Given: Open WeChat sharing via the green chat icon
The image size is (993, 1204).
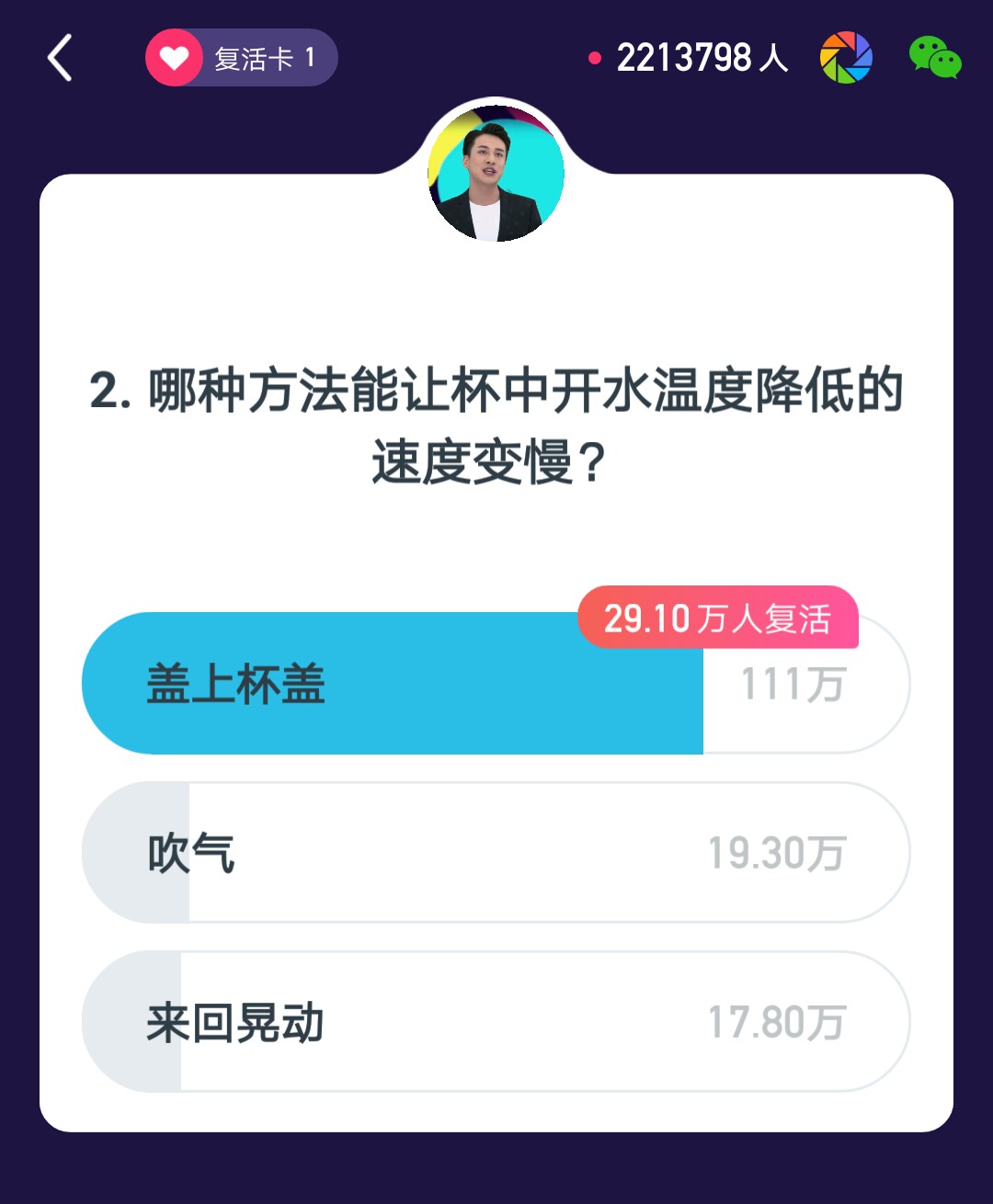Looking at the screenshot, I should pyautogui.click(x=936, y=57).
